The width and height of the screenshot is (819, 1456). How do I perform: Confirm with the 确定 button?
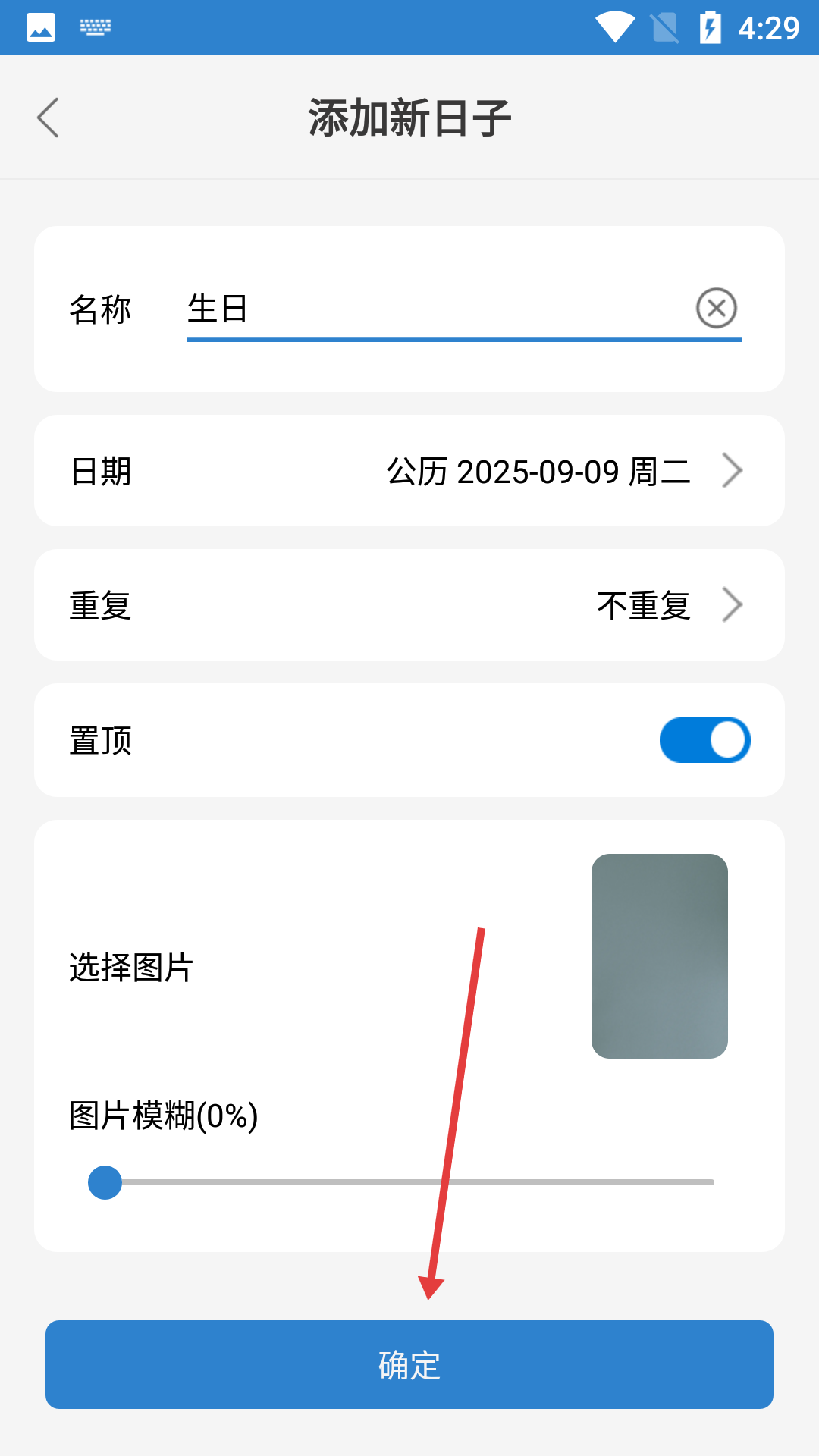[x=409, y=1365]
